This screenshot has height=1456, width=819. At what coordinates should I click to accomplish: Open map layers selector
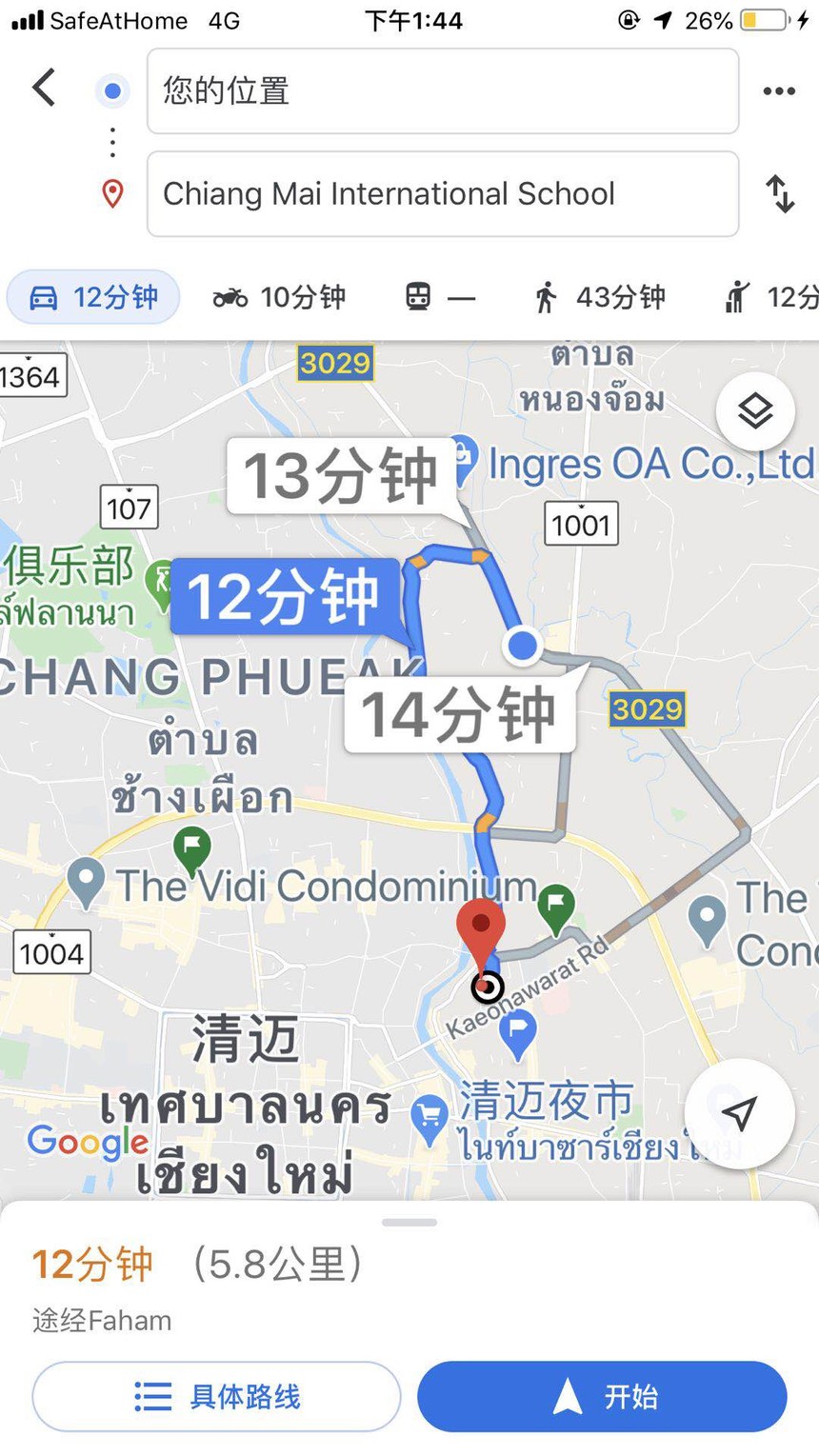tap(755, 411)
